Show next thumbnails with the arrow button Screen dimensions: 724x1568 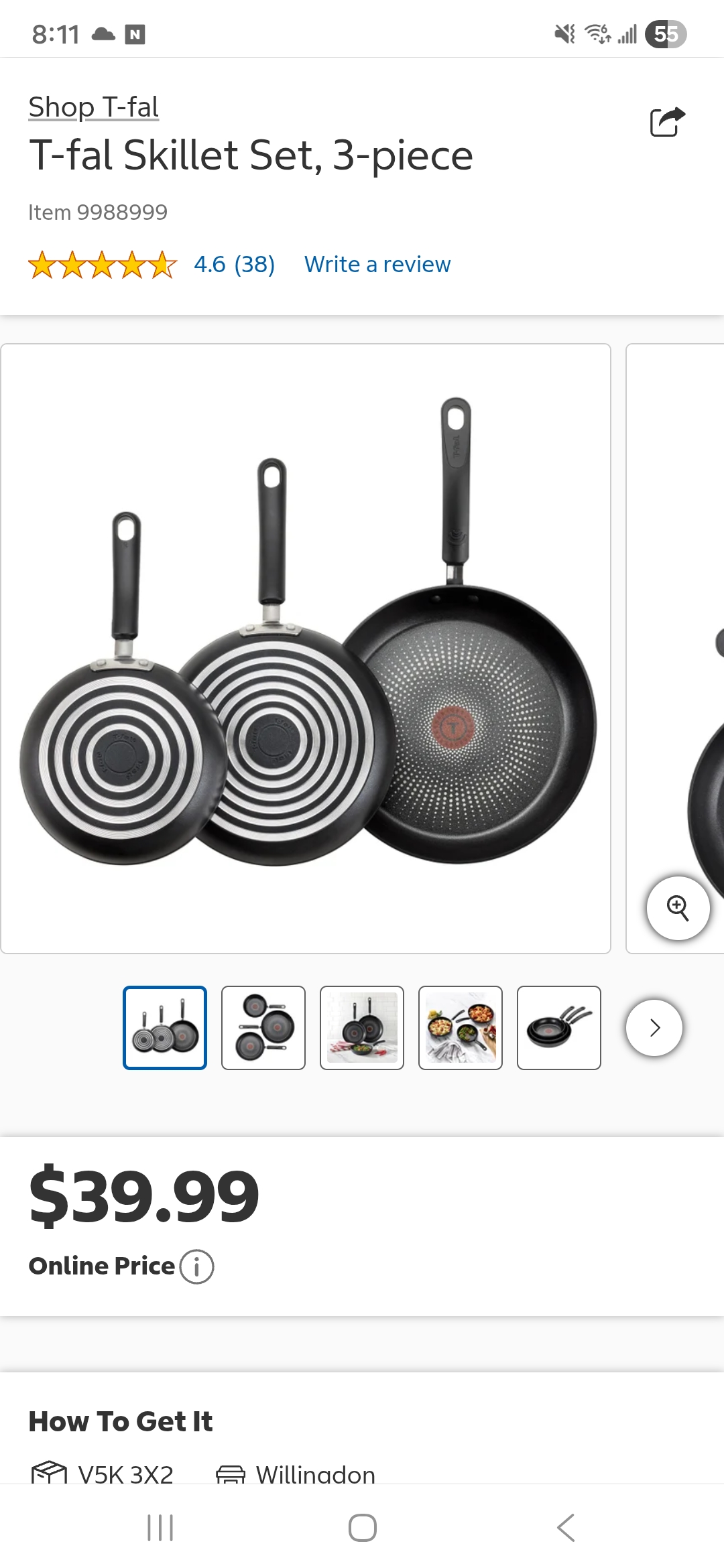tap(654, 1027)
